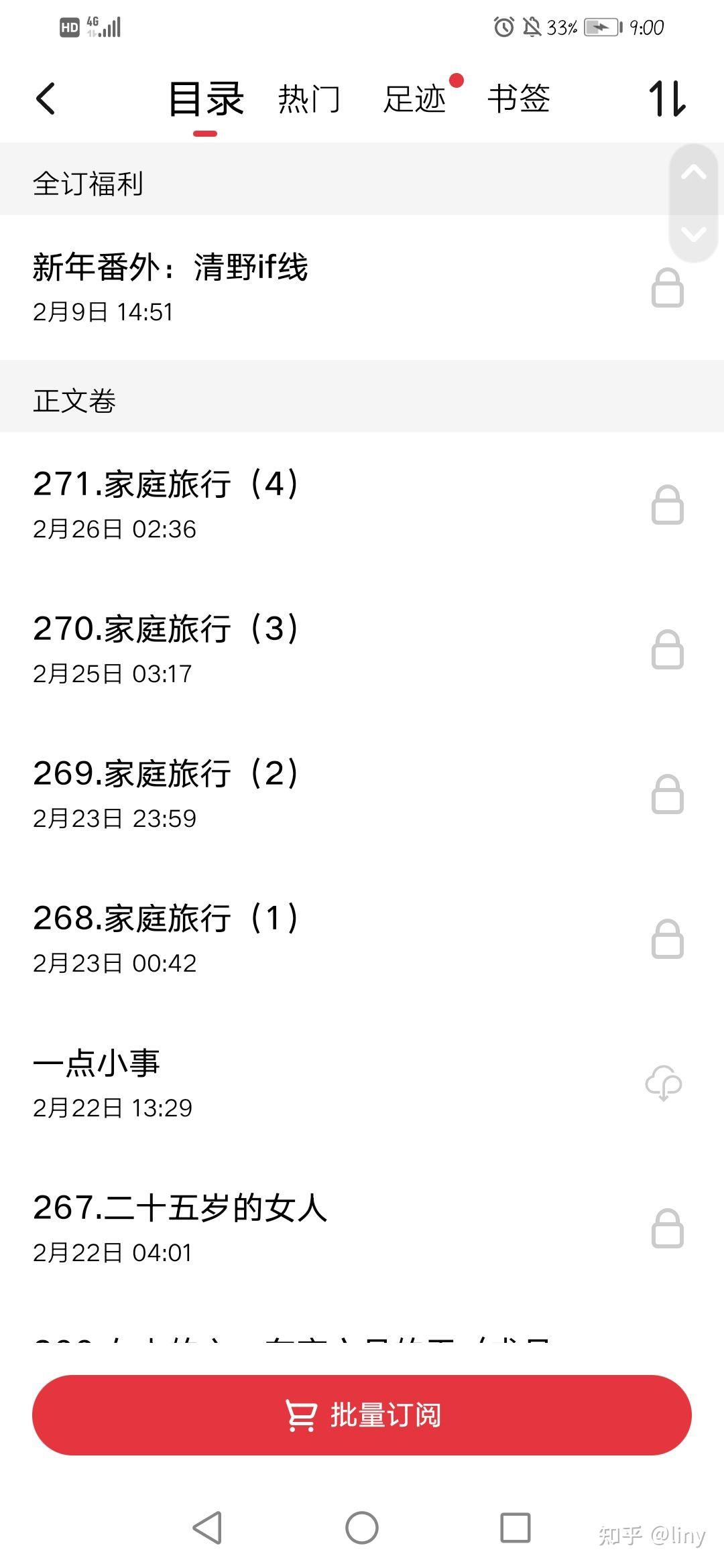Tap the system home button

point(362,1528)
